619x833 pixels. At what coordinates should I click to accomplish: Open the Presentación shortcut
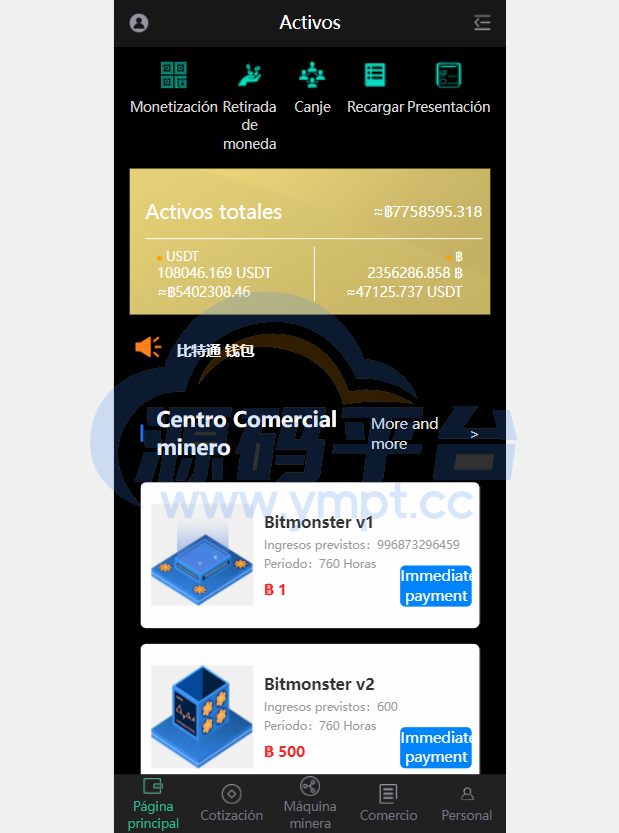click(448, 88)
